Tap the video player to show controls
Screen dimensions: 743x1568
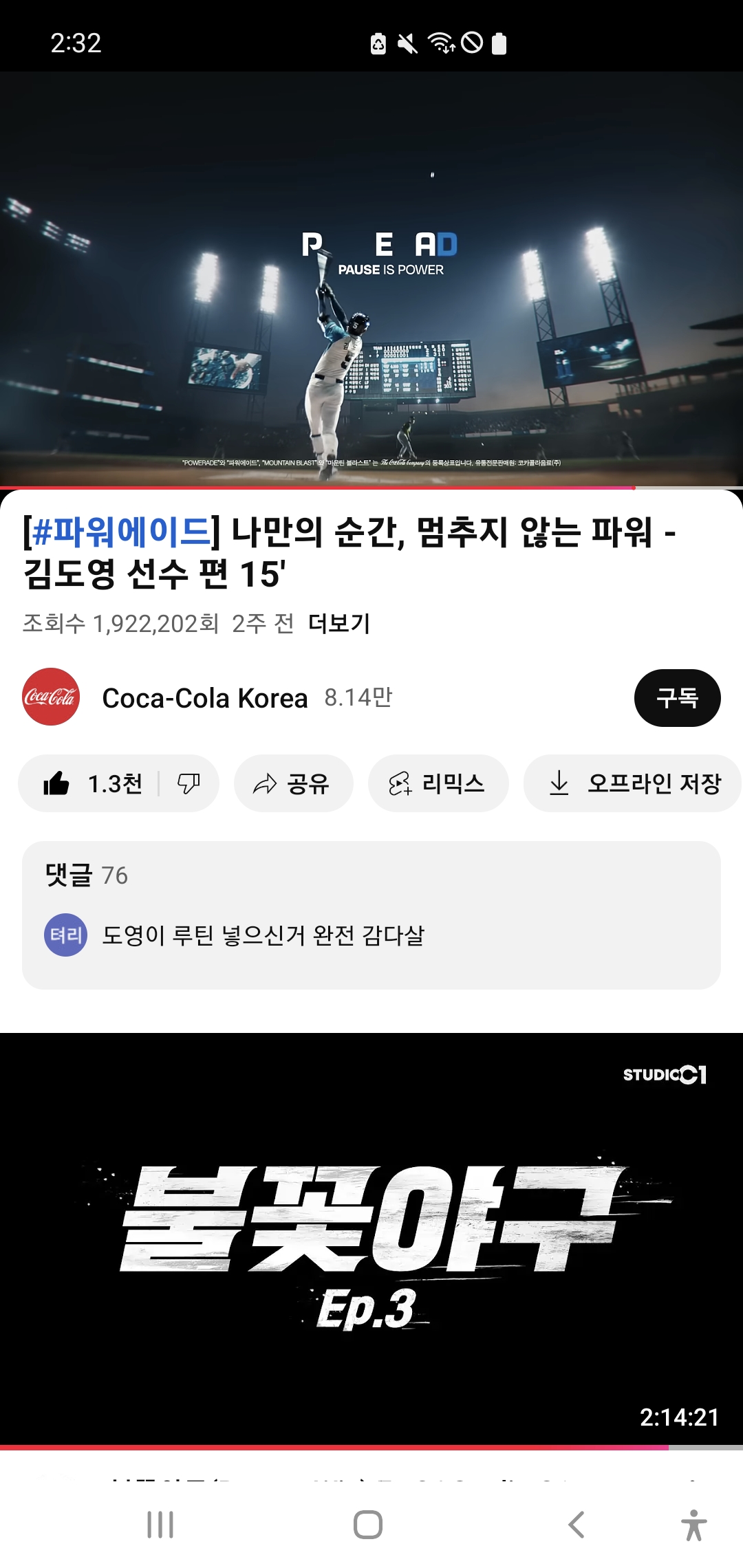(371, 279)
